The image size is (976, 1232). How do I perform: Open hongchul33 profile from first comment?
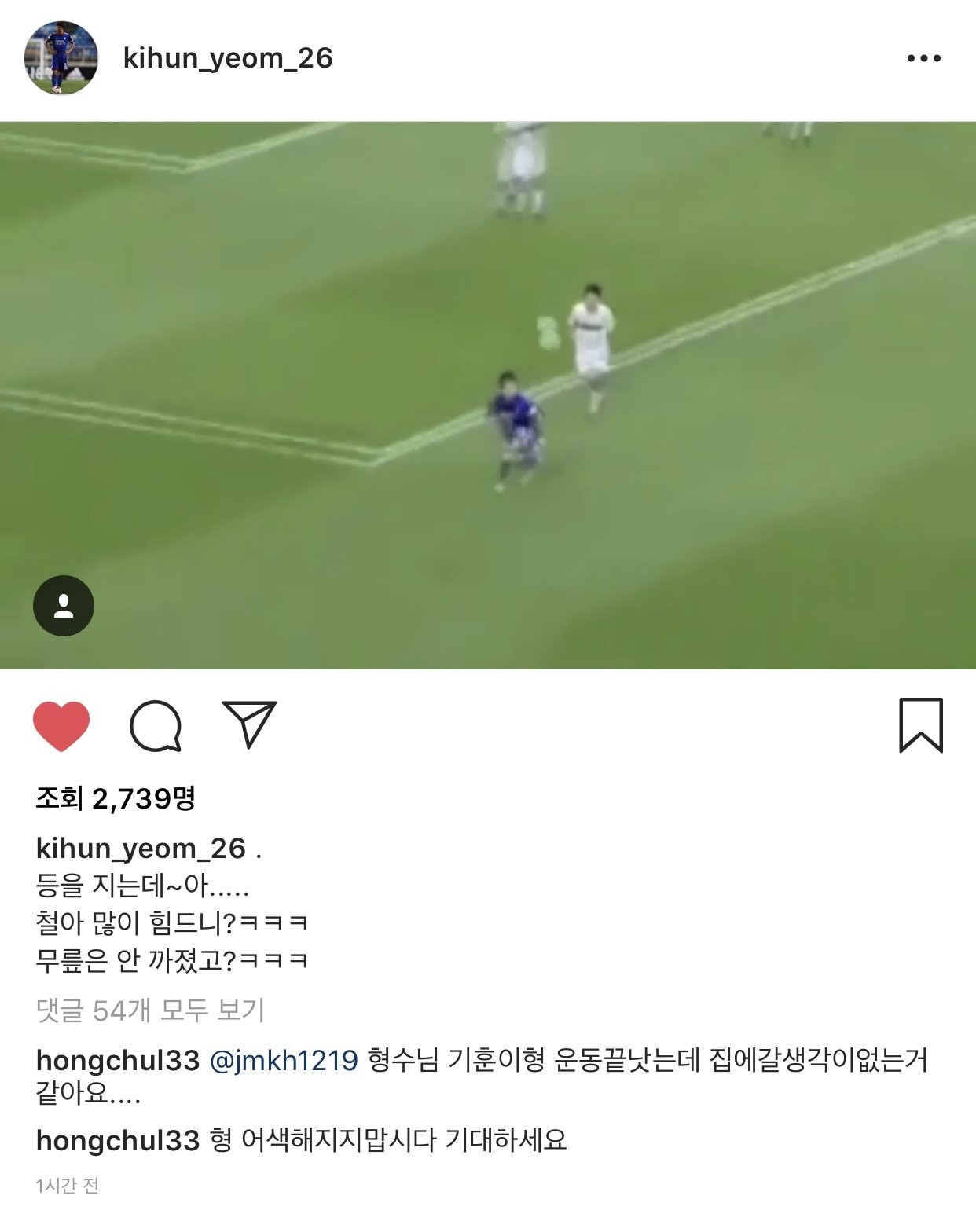(x=118, y=1061)
